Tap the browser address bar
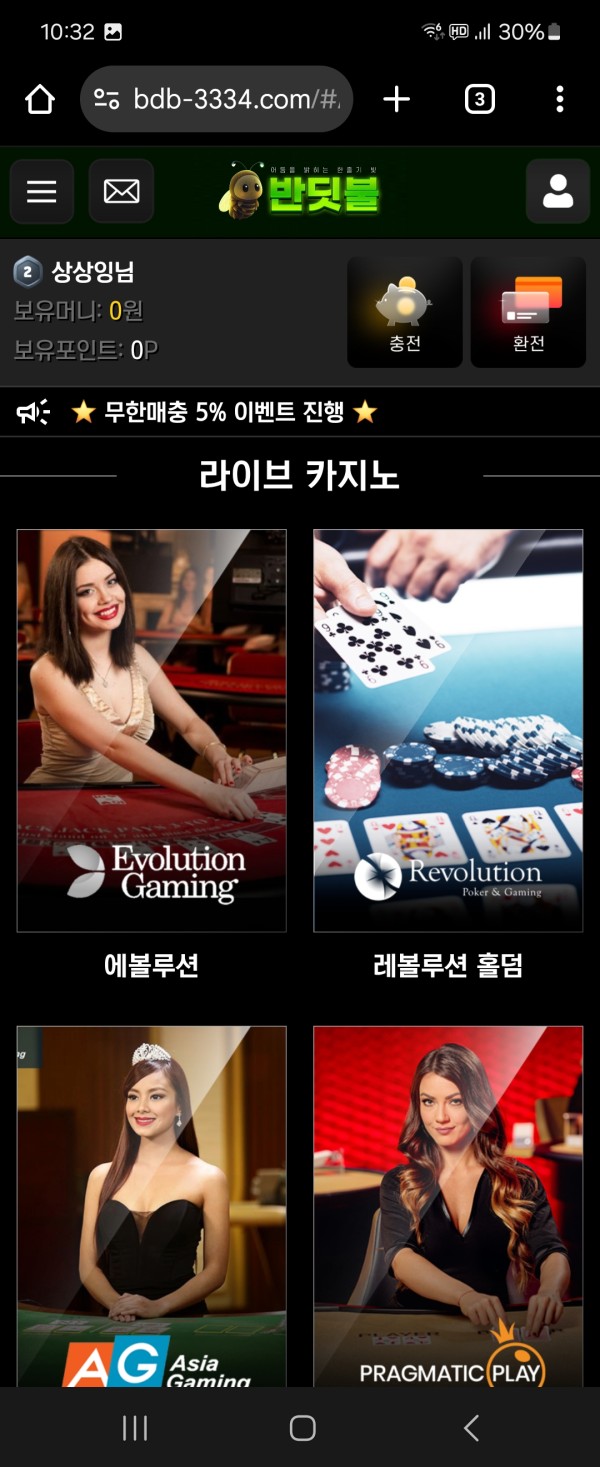This screenshot has width=600, height=1467. point(216,99)
